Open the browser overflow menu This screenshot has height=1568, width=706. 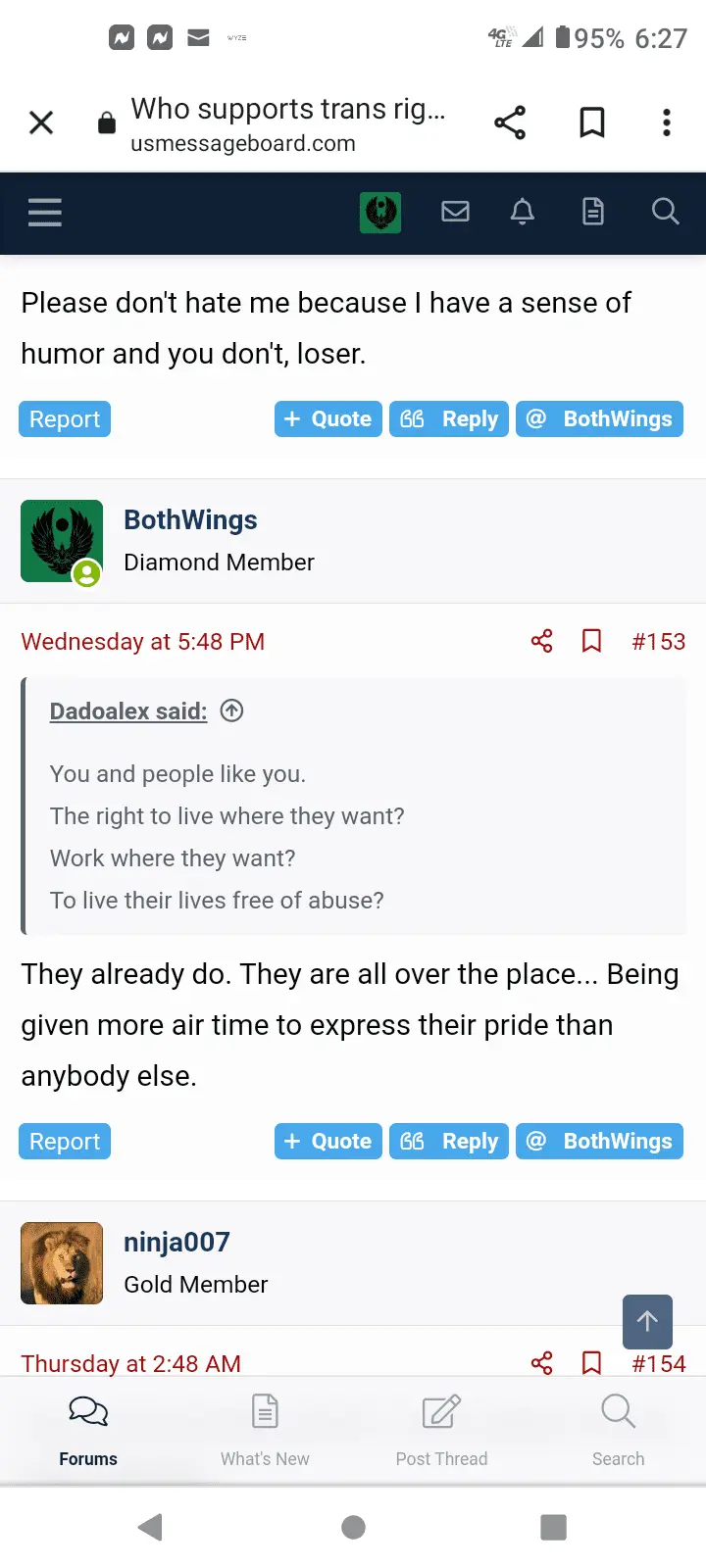[x=667, y=122]
